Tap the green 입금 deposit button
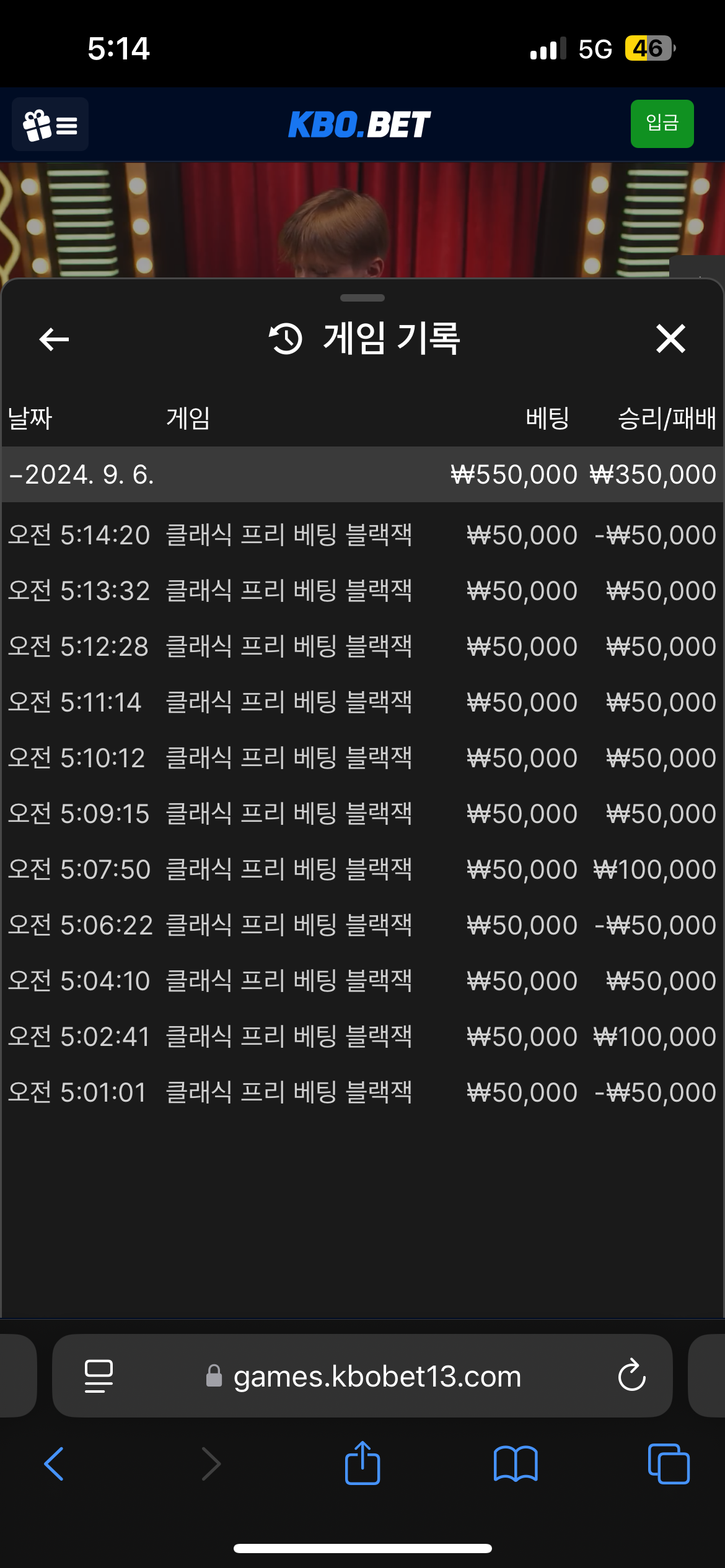725x1568 pixels. (662, 124)
